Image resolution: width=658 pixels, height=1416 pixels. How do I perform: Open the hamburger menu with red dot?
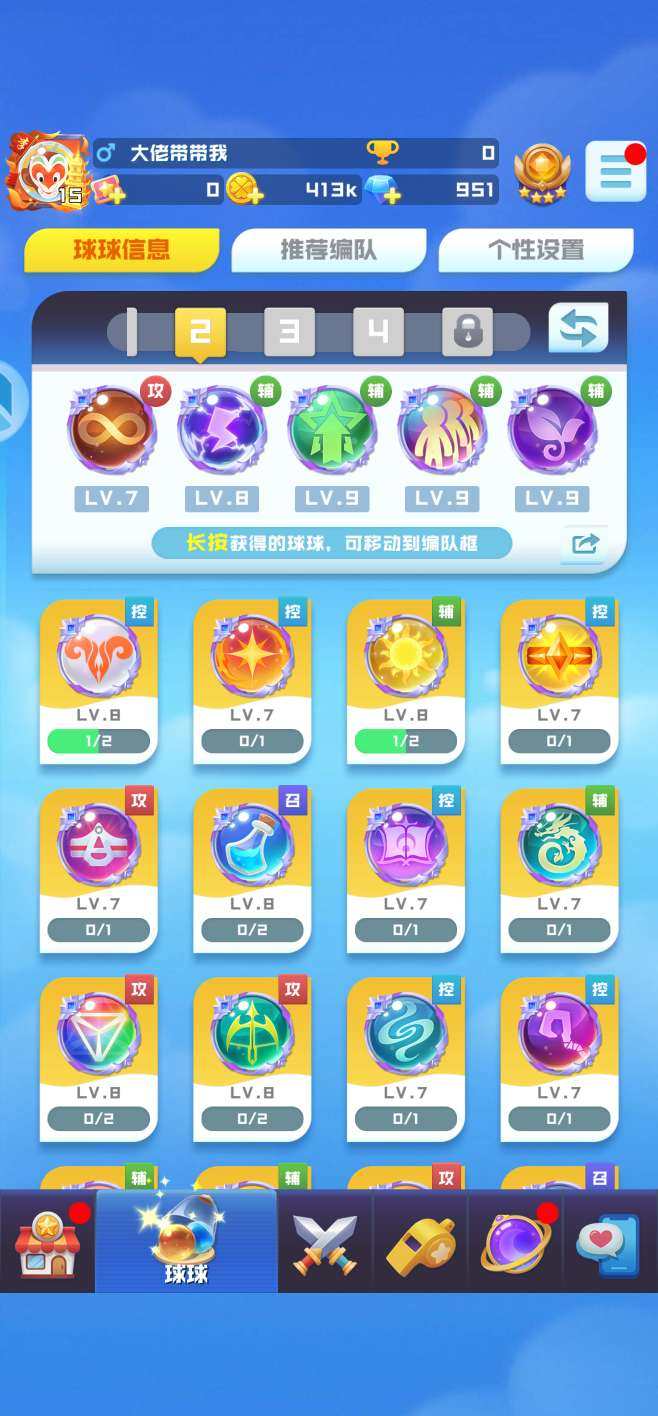[615, 172]
